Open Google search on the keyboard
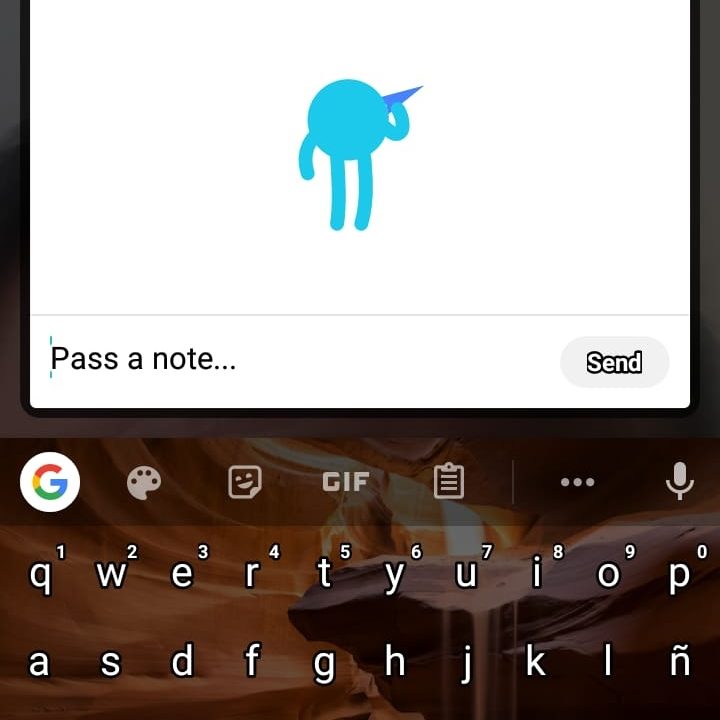This screenshot has width=720, height=720. tap(50, 483)
